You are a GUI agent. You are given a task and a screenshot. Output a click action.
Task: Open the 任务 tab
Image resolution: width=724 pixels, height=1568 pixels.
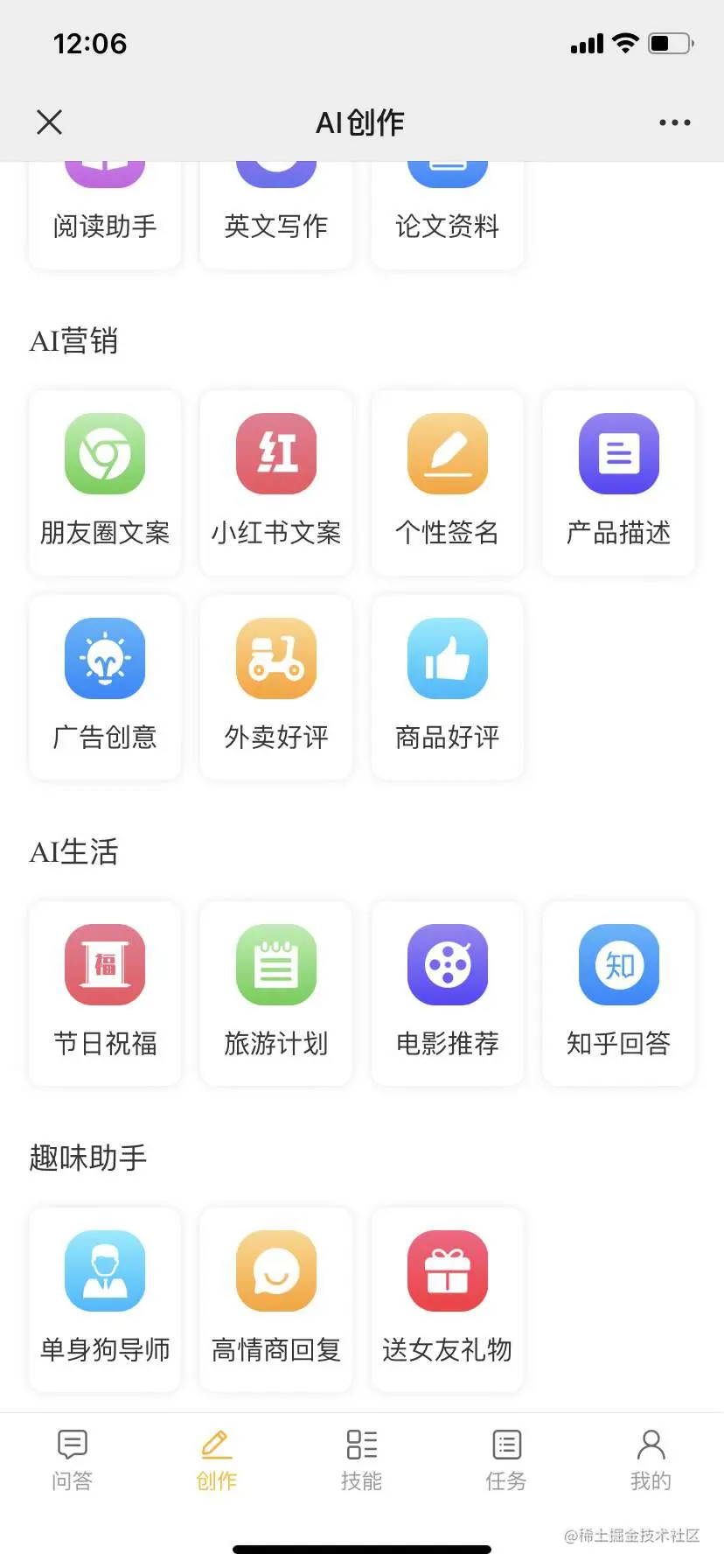[x=506, y=1460]
